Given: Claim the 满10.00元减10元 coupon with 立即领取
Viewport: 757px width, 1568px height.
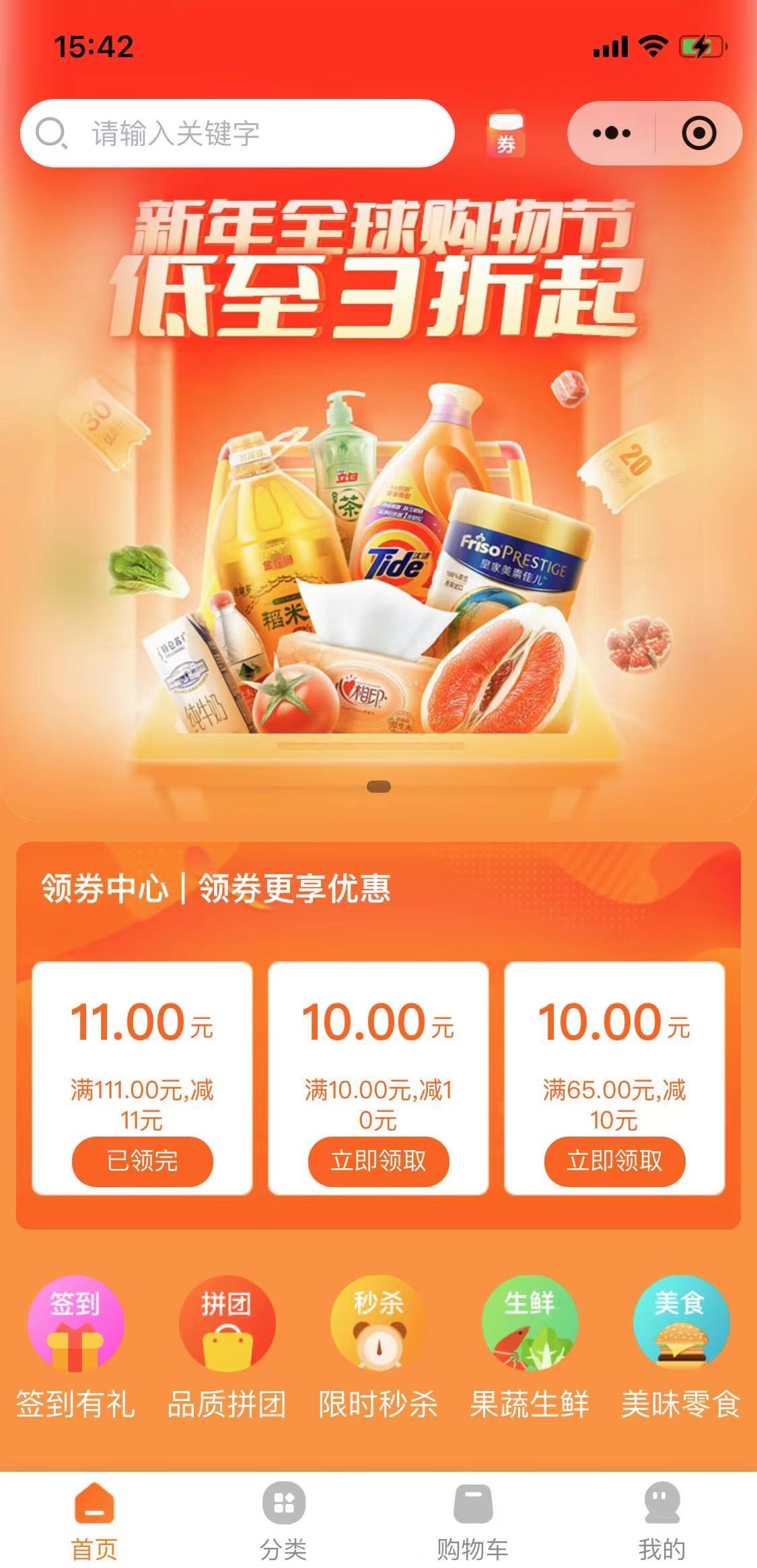Looking at the screenshot, I should [378, 1160].
